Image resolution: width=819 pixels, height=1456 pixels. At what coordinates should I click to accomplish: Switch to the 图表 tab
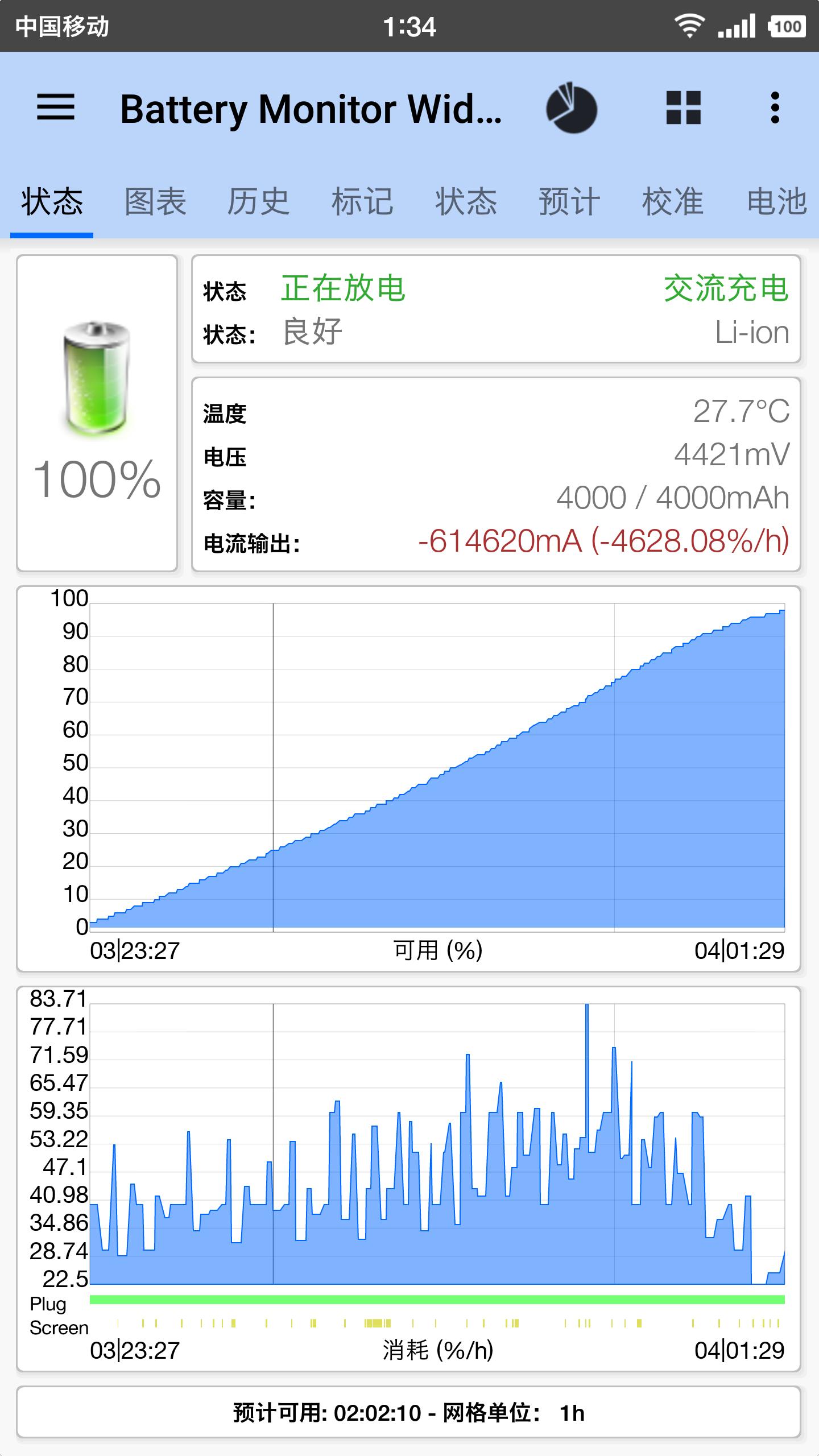point(154,202)
